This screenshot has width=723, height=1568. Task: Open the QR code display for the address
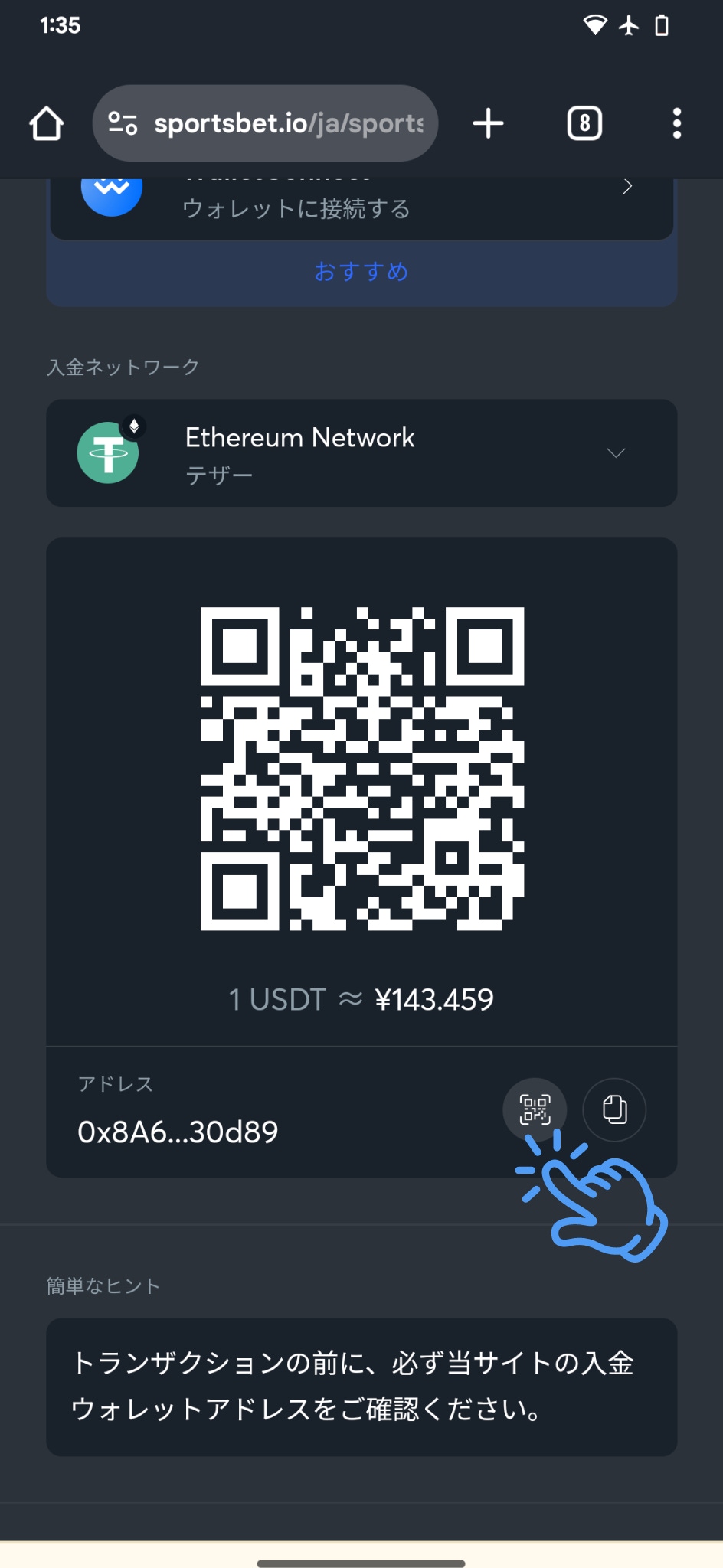(535, 1109)
